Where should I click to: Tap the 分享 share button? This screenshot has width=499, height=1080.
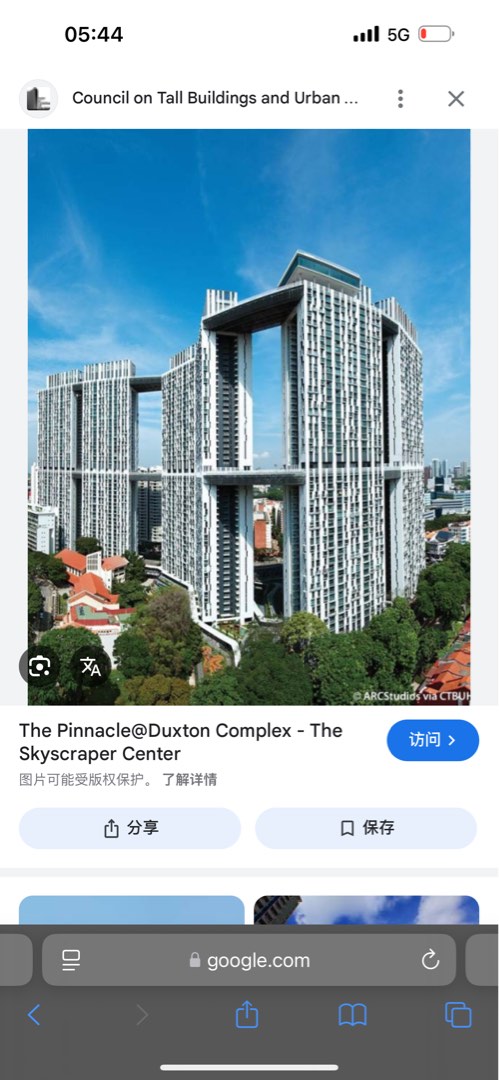click(130, 828)
